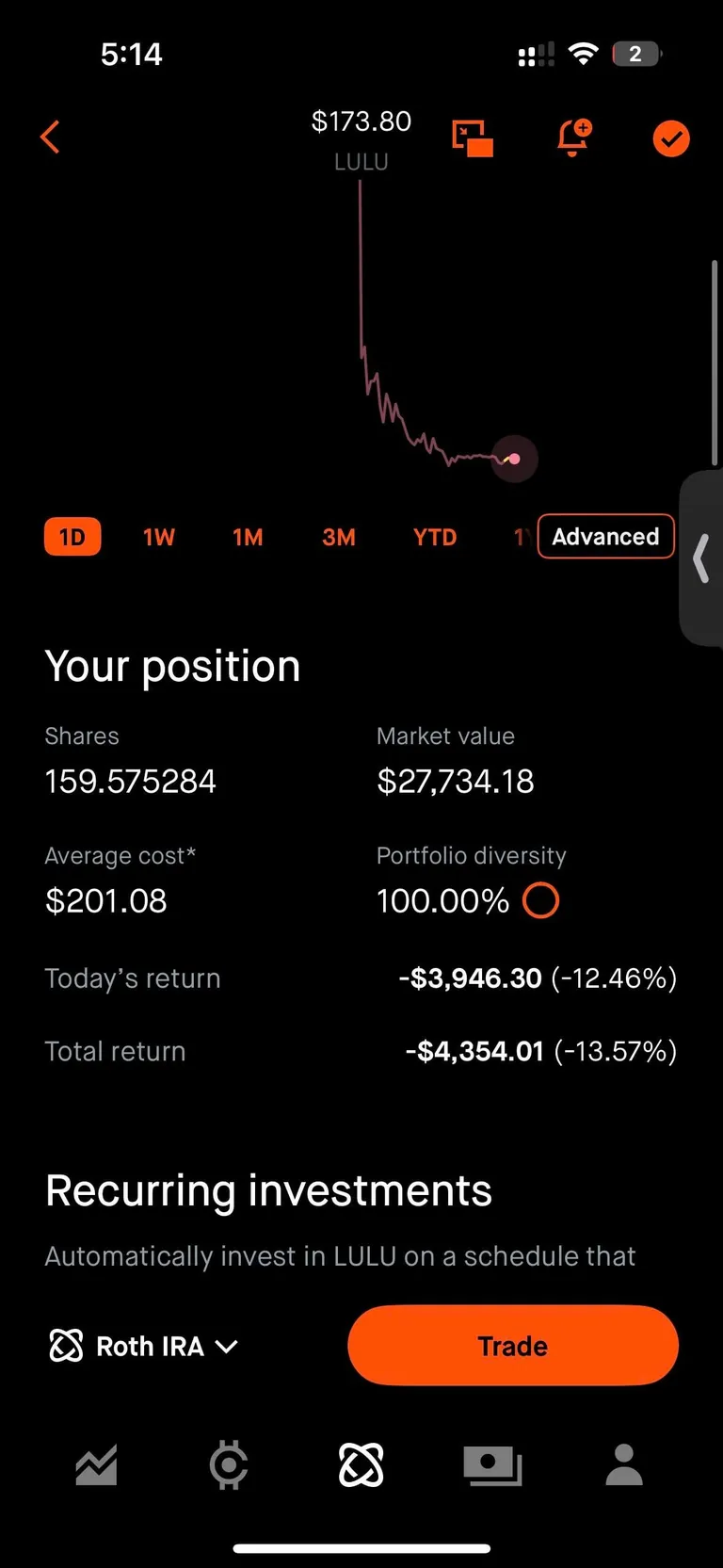The height and width of the screenshot is (1568, 723).
Task: Switch to the retirement tab
Action: click(x=361, y=1465)
